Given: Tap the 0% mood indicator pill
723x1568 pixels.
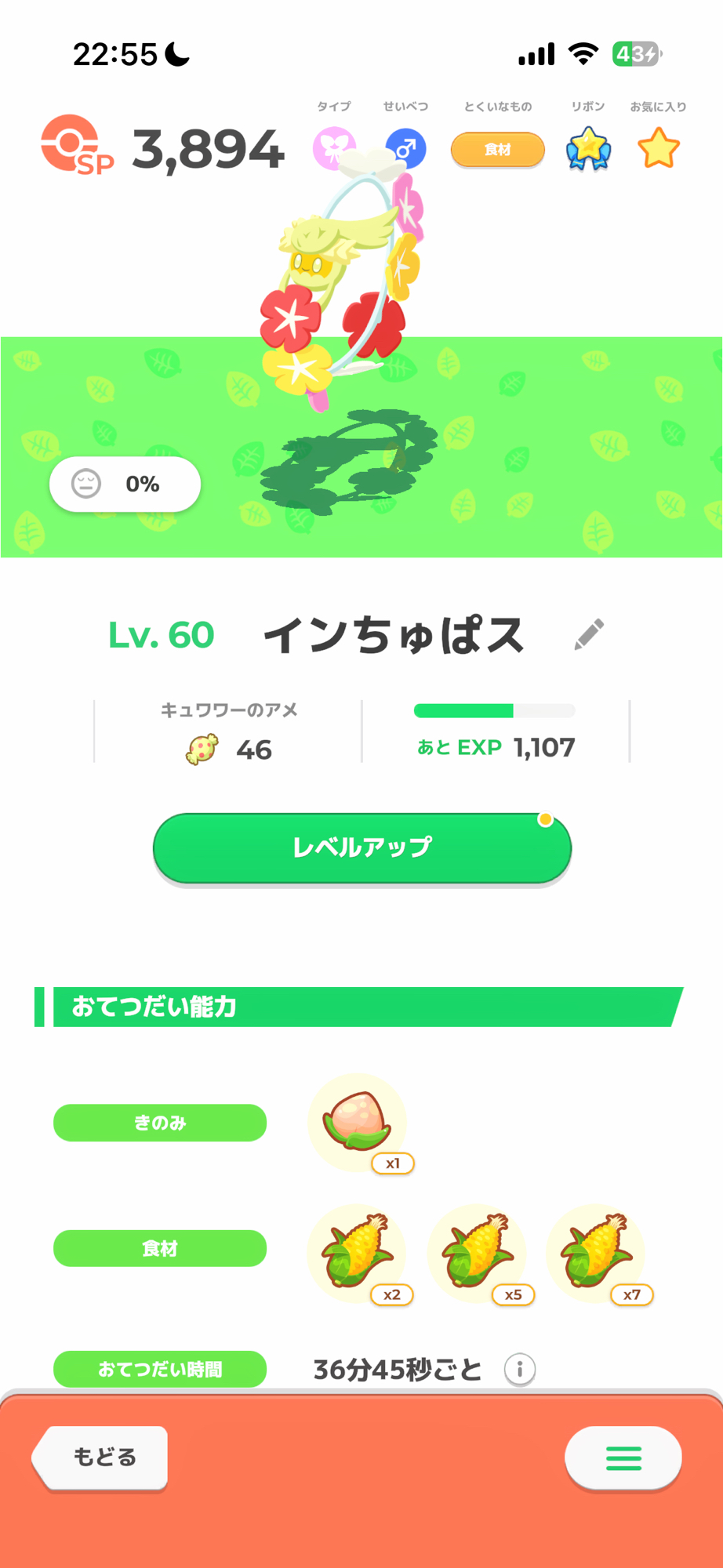Looking at the screenshot, I should pos(125,484).
